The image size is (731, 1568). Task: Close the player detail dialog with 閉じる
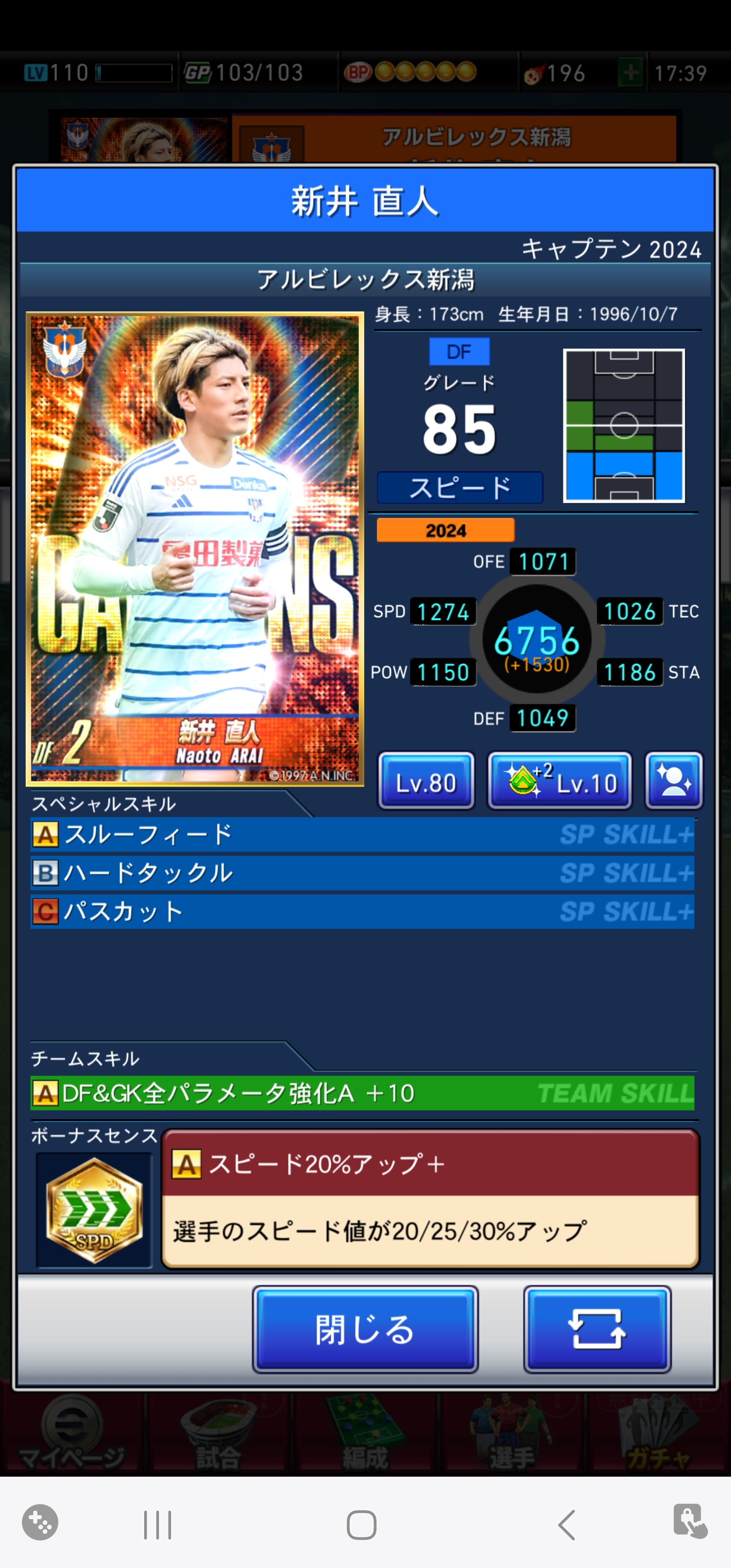pyautogui.click(x=365, y=1329)
